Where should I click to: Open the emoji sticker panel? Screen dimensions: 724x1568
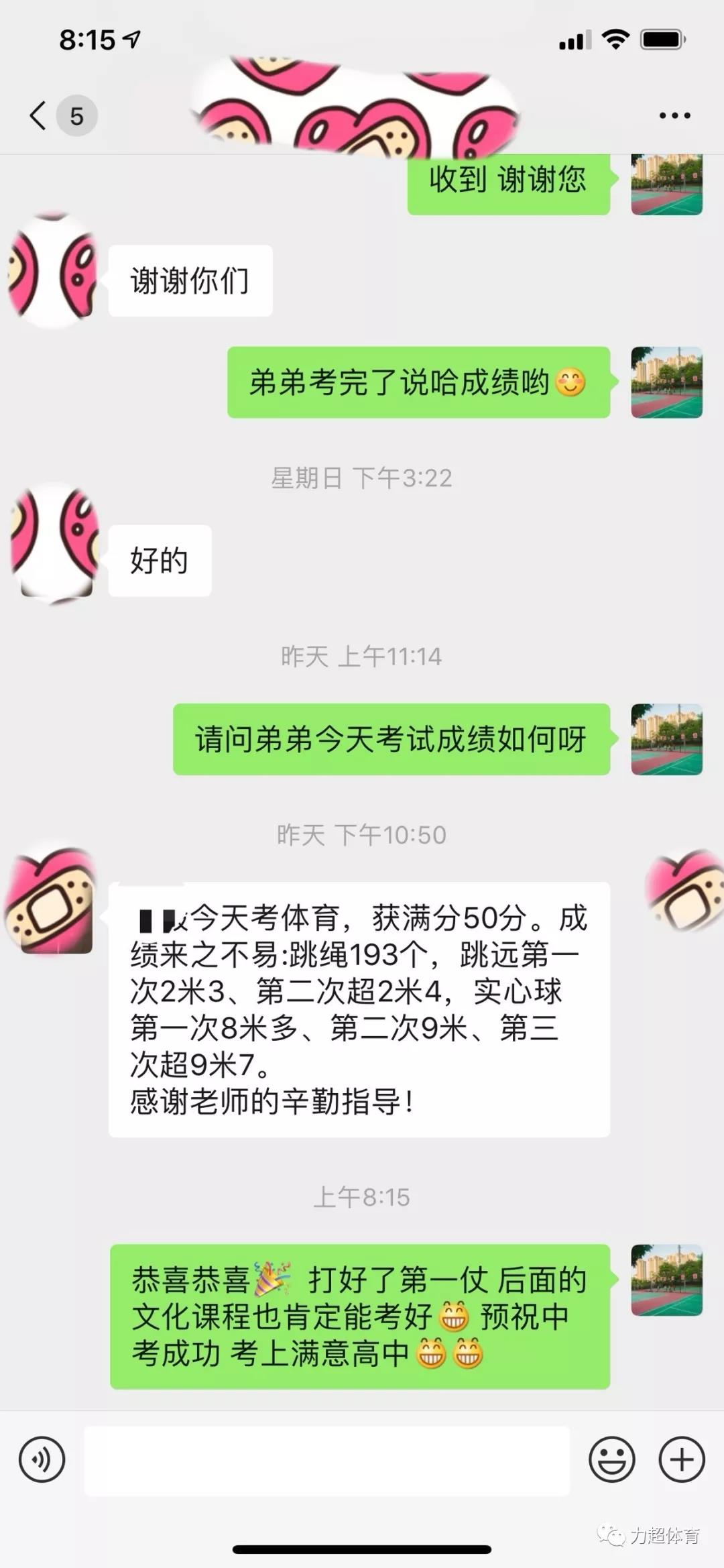611,1459
